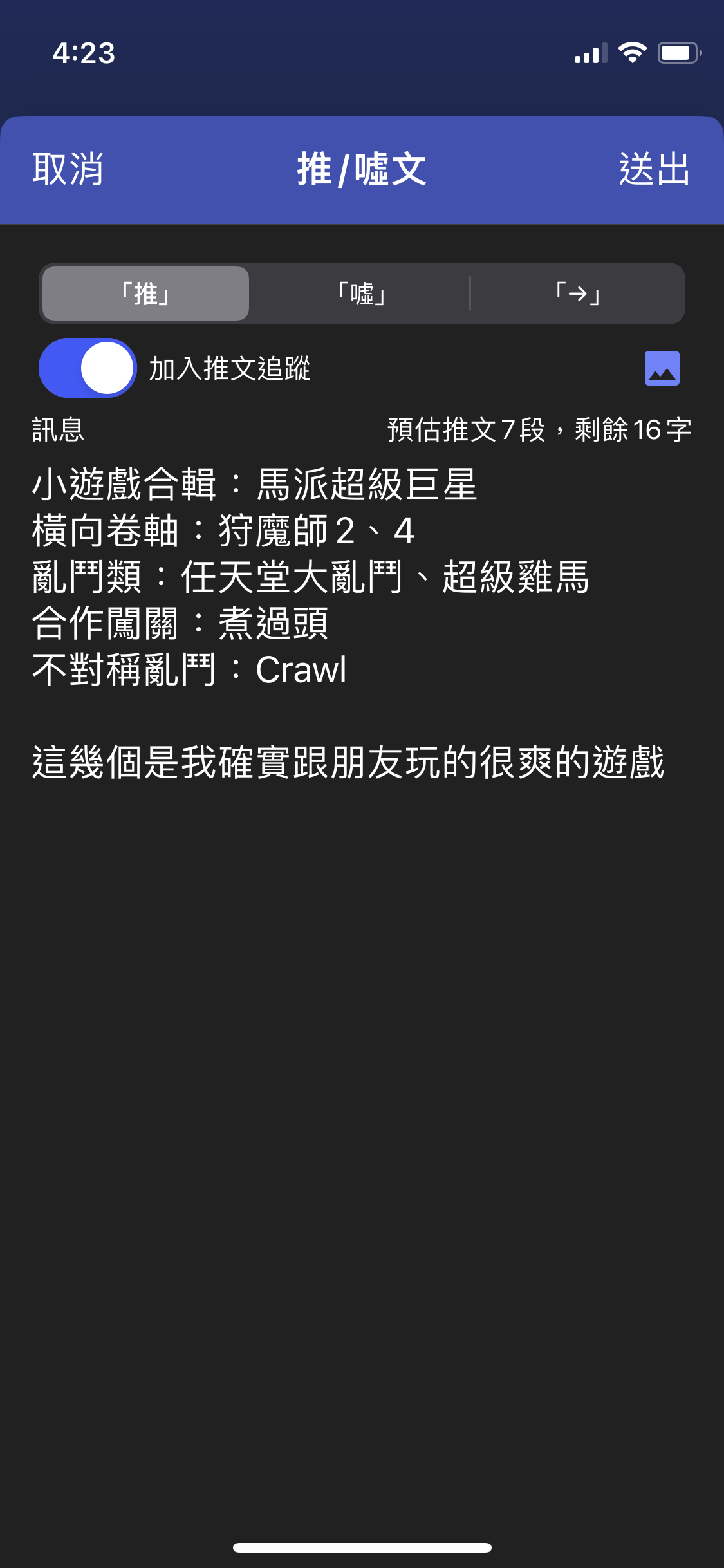Image resolution: width=724 pixels, height=1568 pixels.
Task: Select the 「推」 segment
Action: pyautogui.click(x=145, y=294)
